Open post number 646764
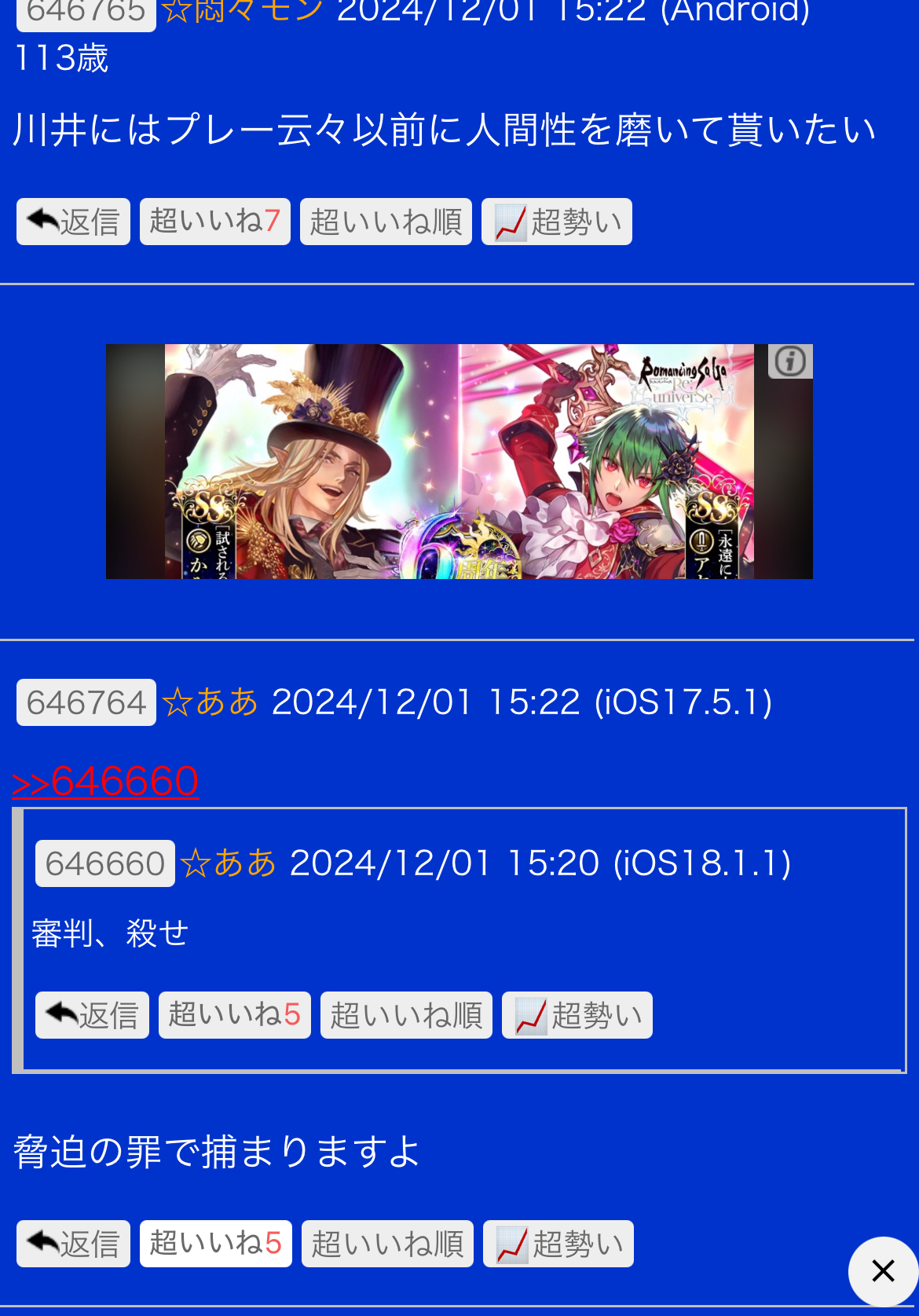This screenshot has height=1316, width=919. 86,702
